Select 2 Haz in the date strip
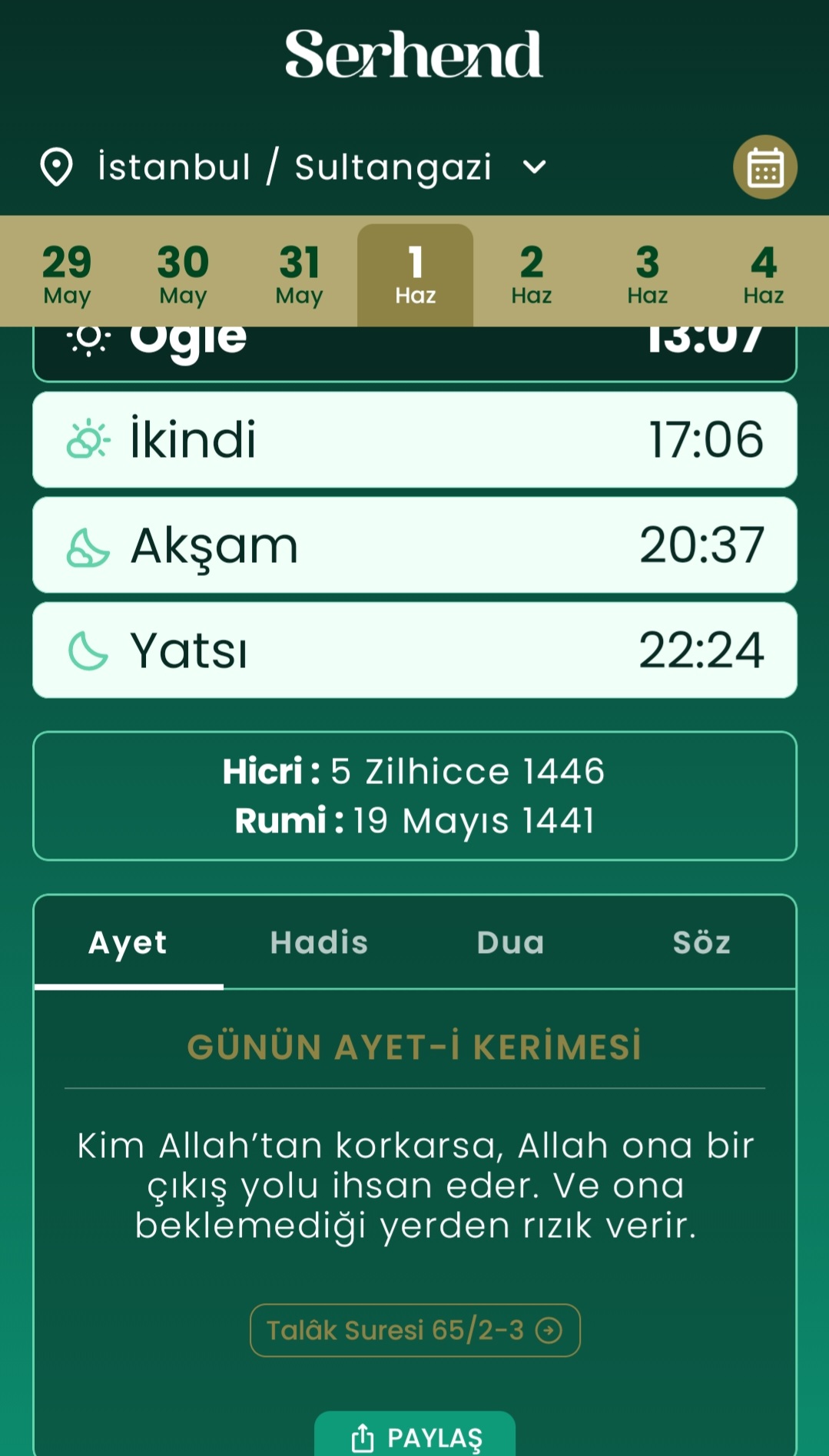829x1456 pixels. (x=531, y=274)
